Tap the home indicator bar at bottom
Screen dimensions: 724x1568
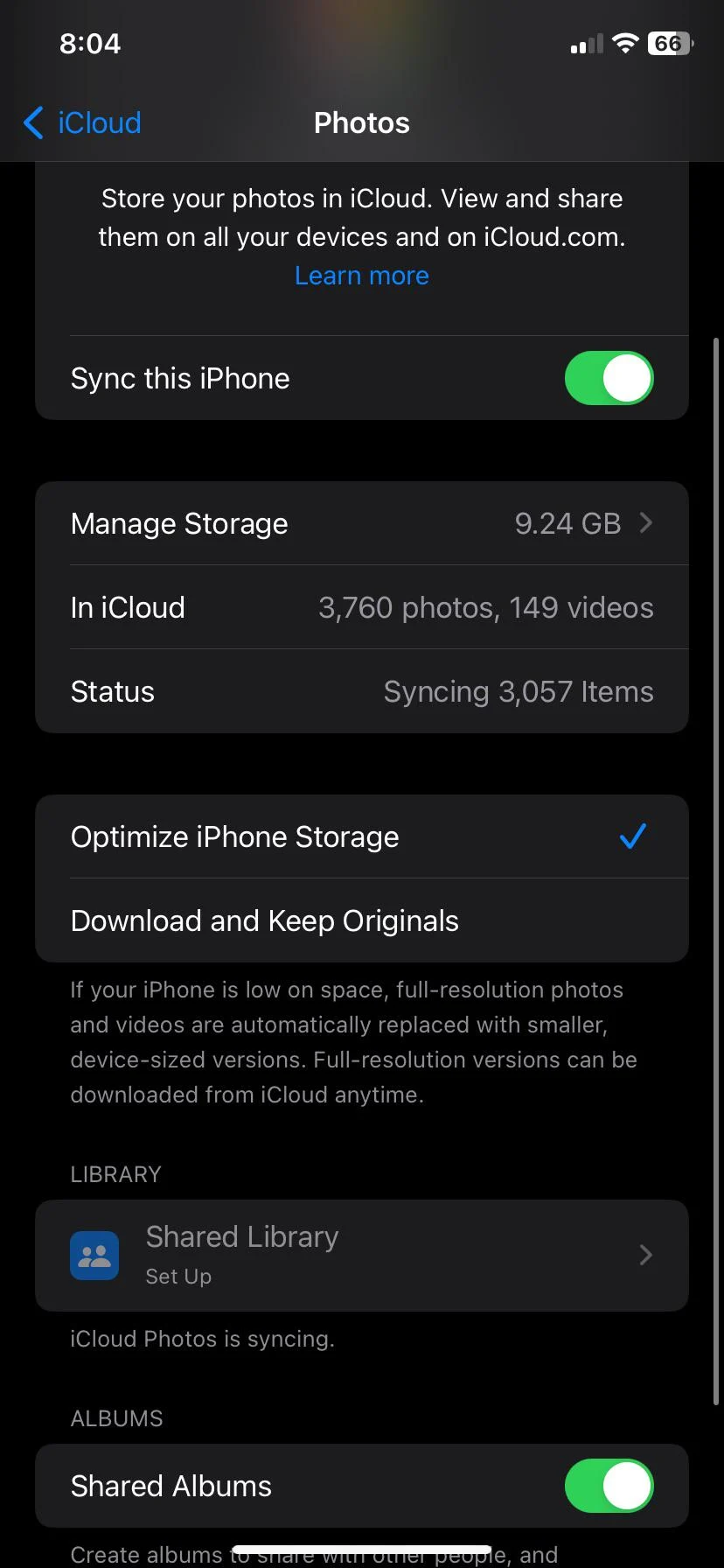click(362, 1550)
